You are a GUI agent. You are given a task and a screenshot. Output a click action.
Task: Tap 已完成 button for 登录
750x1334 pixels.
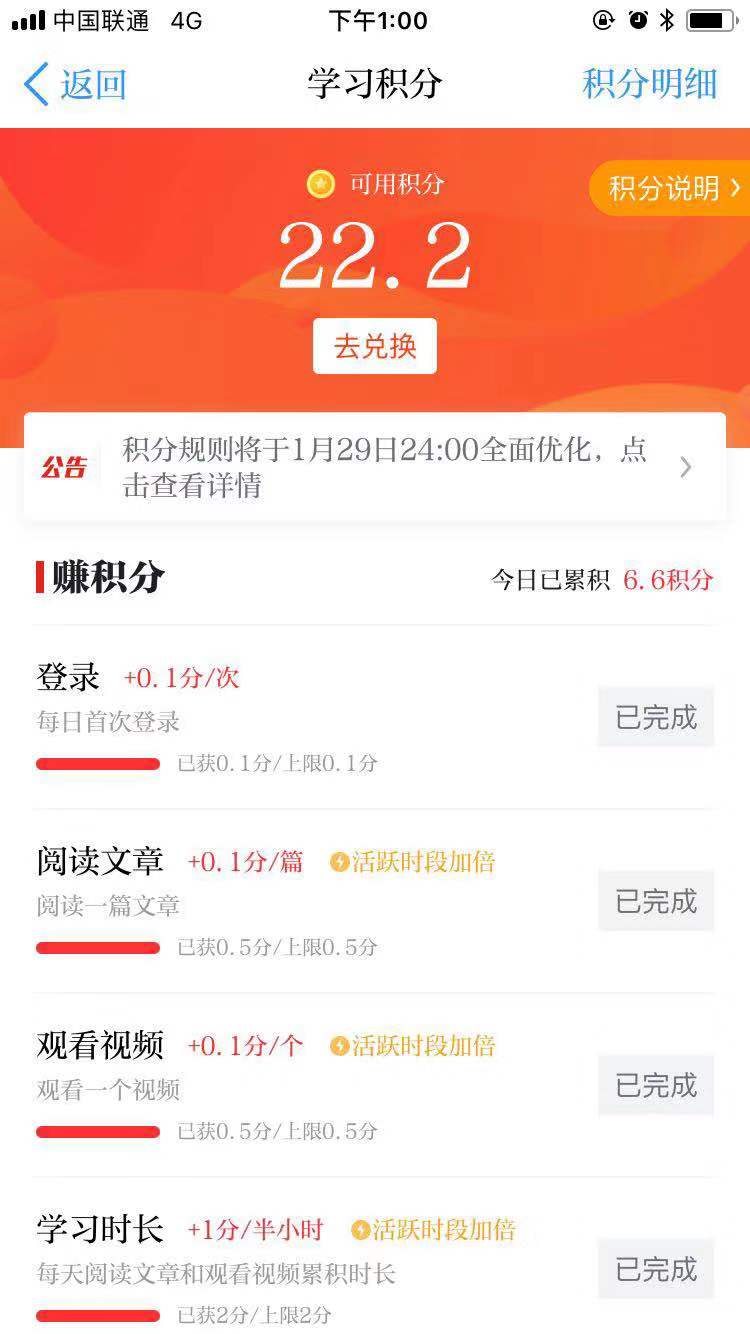point(656,717)
